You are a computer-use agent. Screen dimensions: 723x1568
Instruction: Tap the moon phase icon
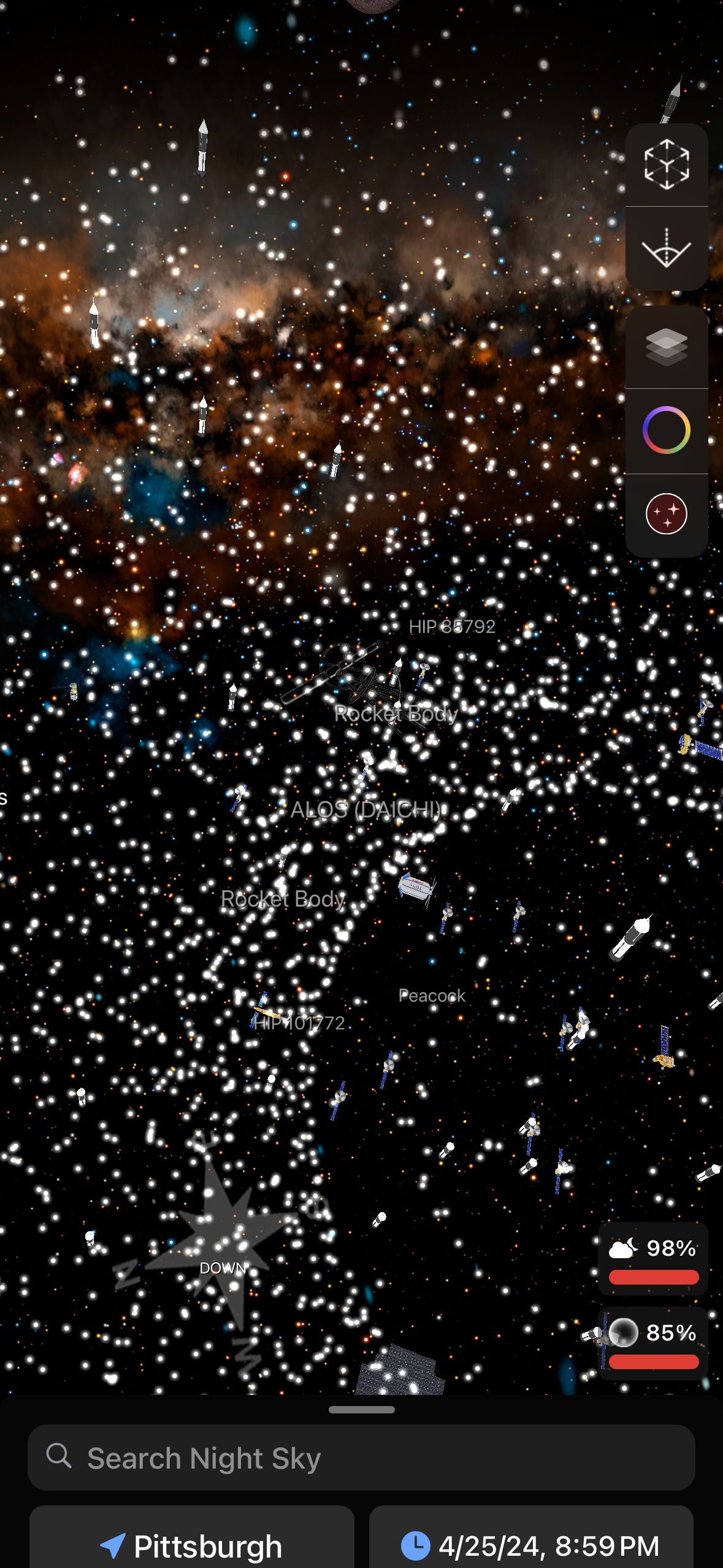(623, 1332)
